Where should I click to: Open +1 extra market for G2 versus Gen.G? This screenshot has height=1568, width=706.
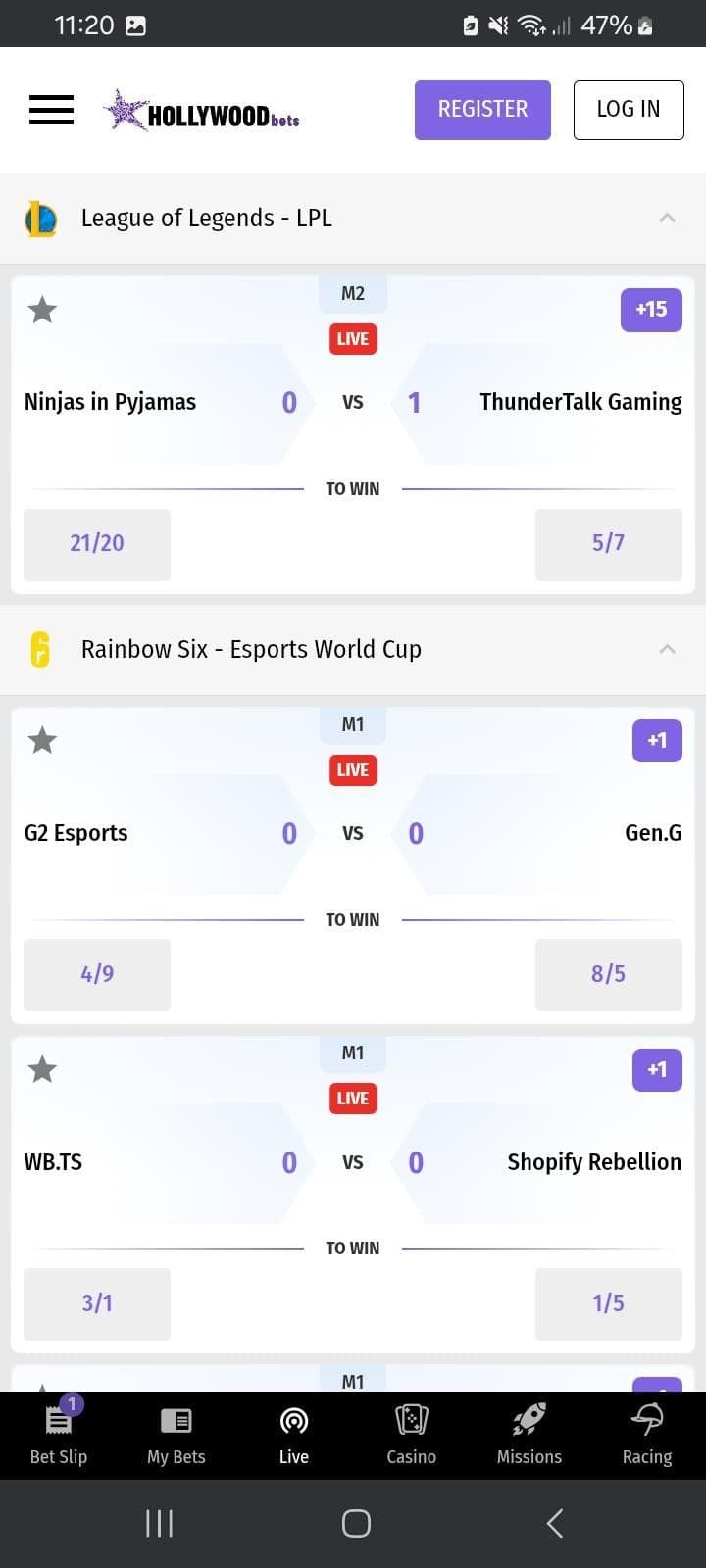(656, 741)
